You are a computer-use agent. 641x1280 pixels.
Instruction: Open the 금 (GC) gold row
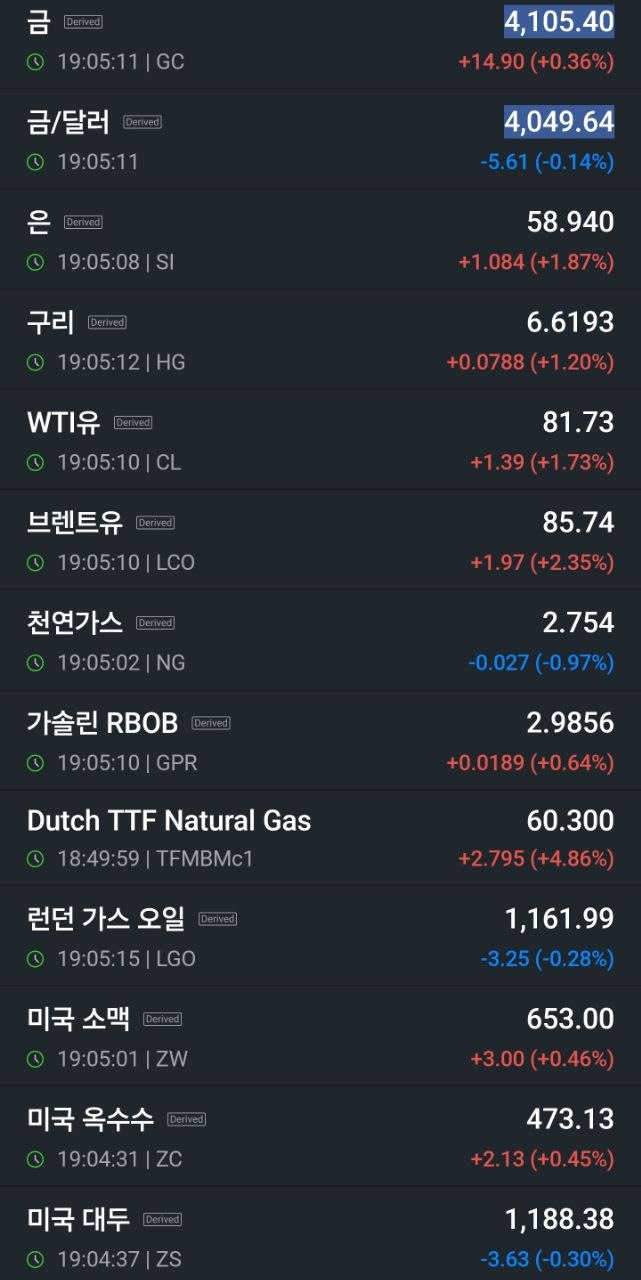(320, 44)
